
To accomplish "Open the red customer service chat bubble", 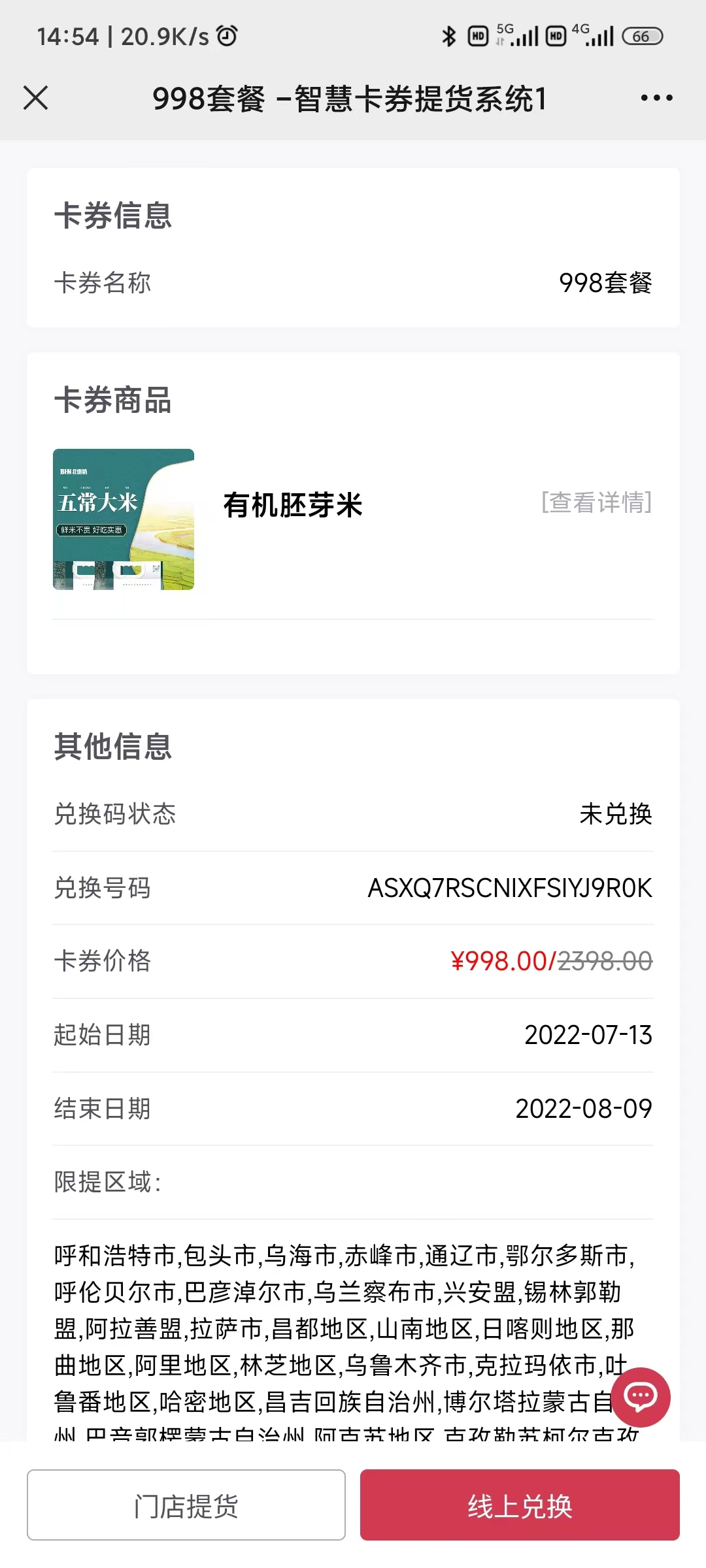I will 641,1397.
